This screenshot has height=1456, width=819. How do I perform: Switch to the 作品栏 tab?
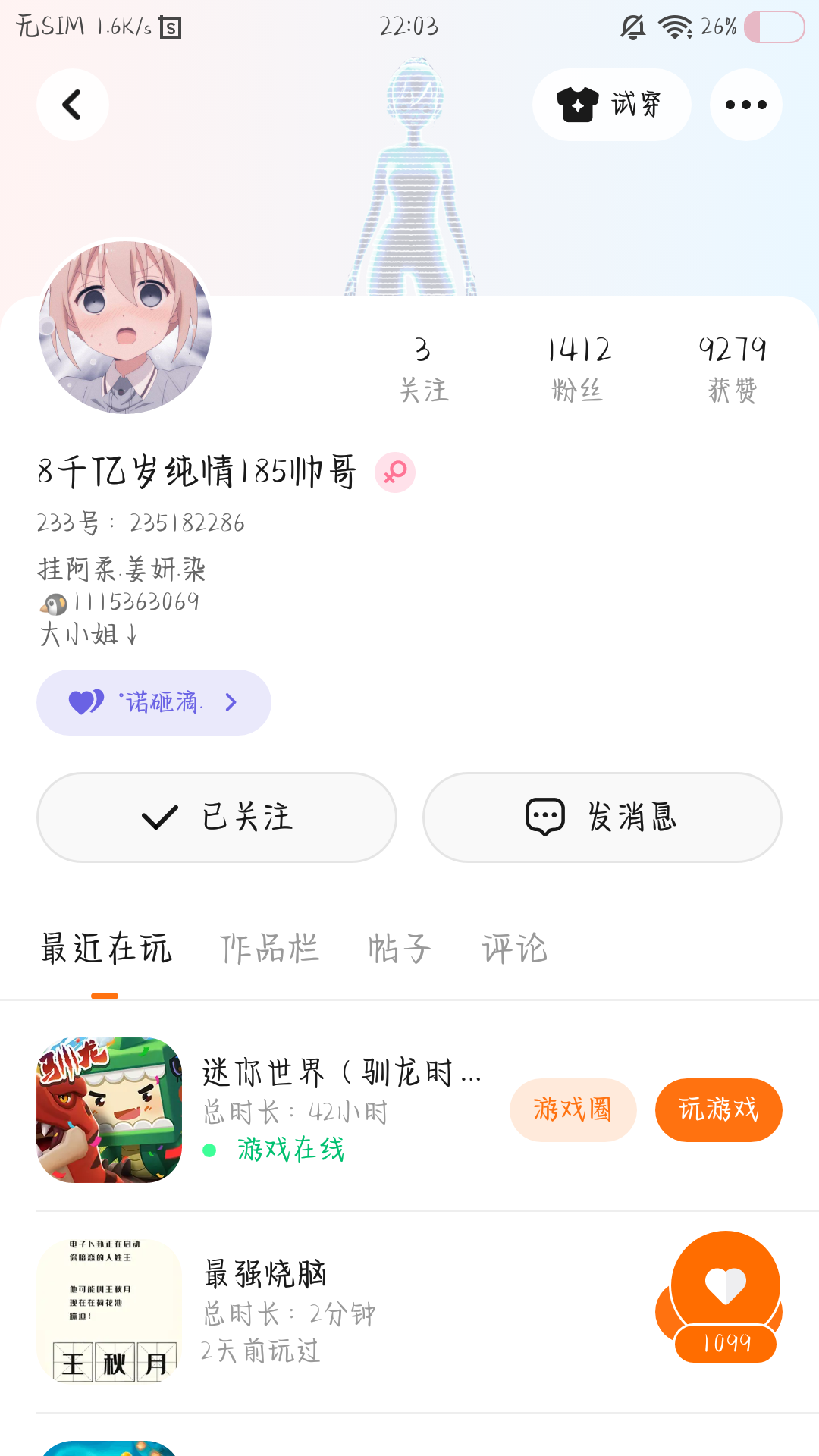pos(269,949)
